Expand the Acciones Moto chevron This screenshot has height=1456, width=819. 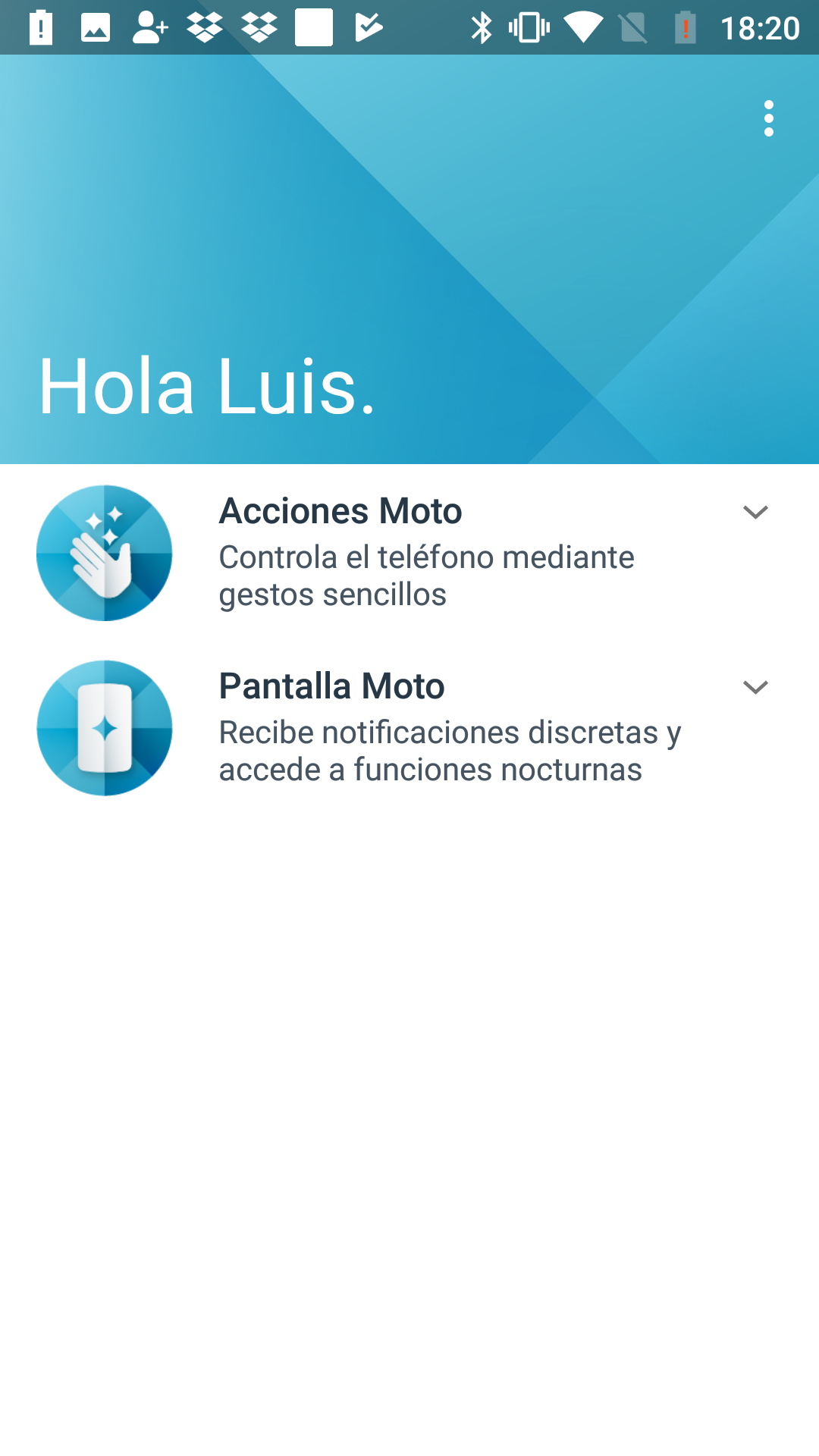(755, 513)
